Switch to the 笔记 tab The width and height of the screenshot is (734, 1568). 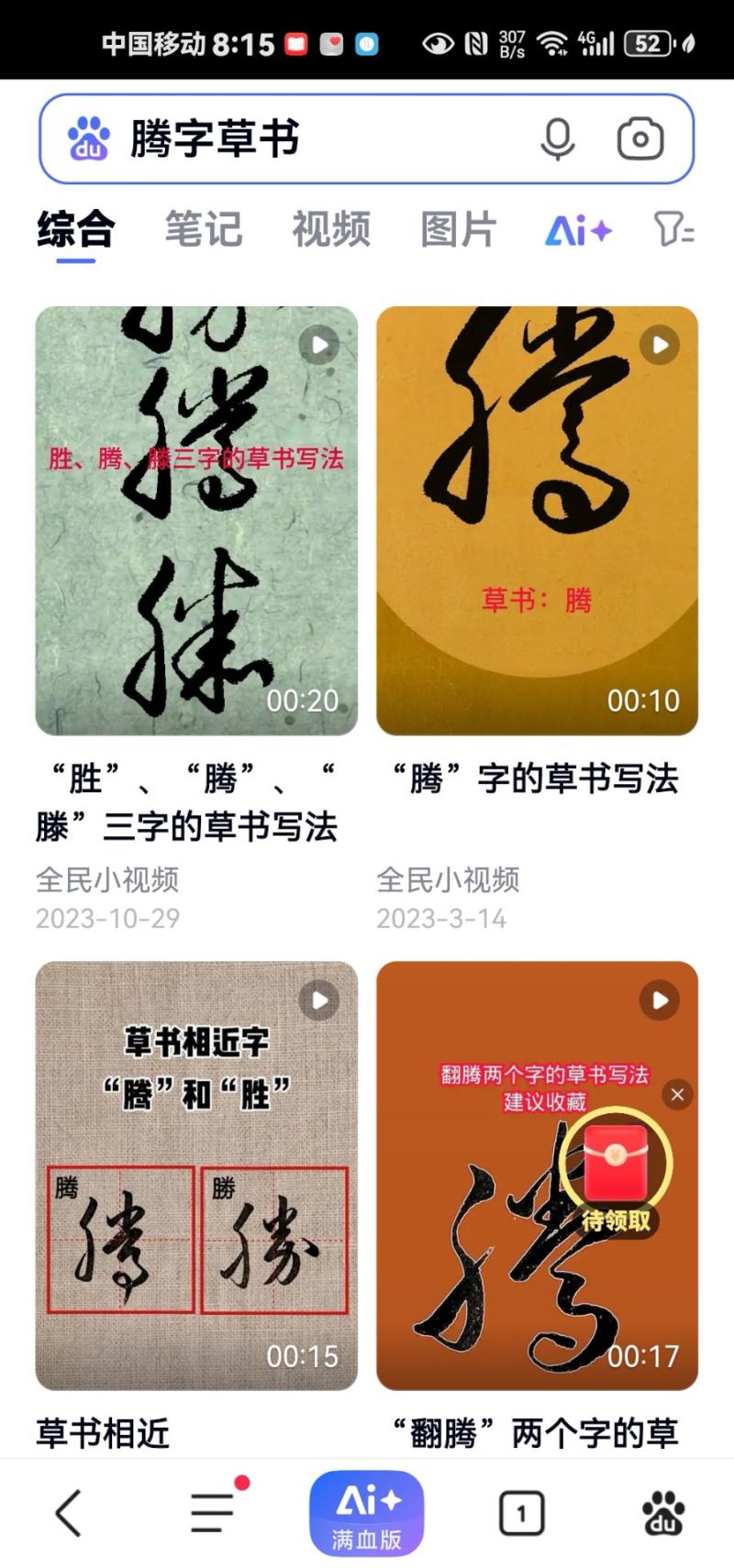(204, 229)
